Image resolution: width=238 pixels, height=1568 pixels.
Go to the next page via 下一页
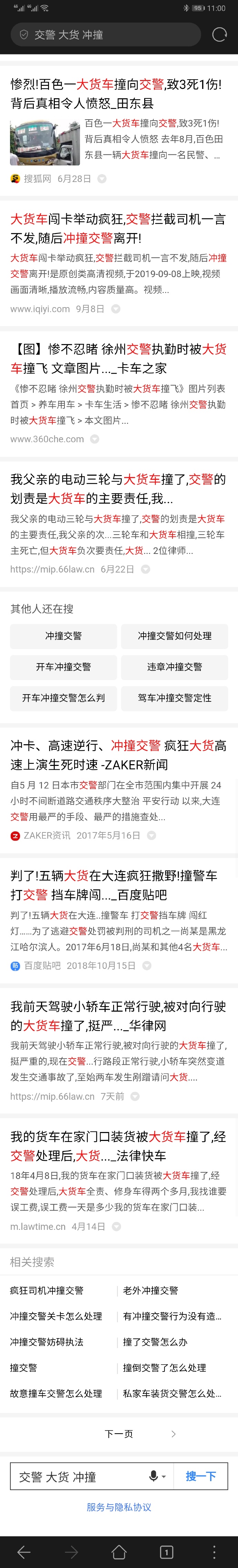(x=119, y=1434)
